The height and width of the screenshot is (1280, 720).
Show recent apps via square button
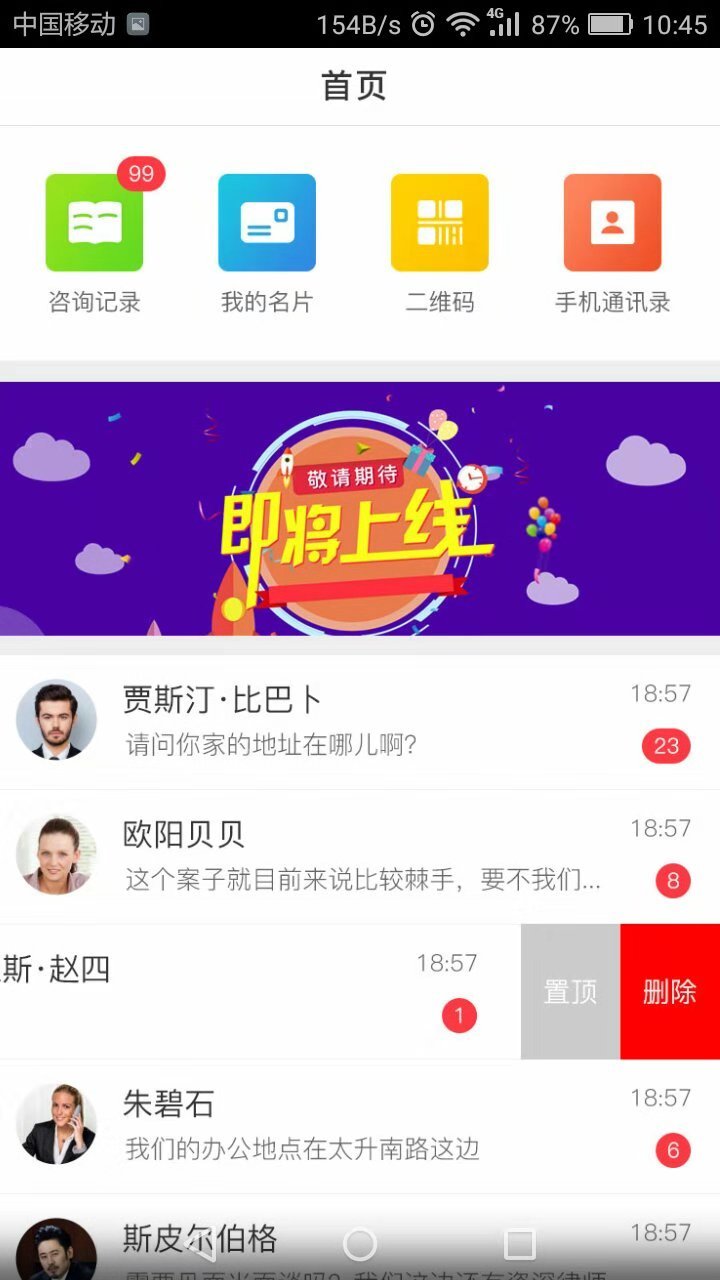520,1245
